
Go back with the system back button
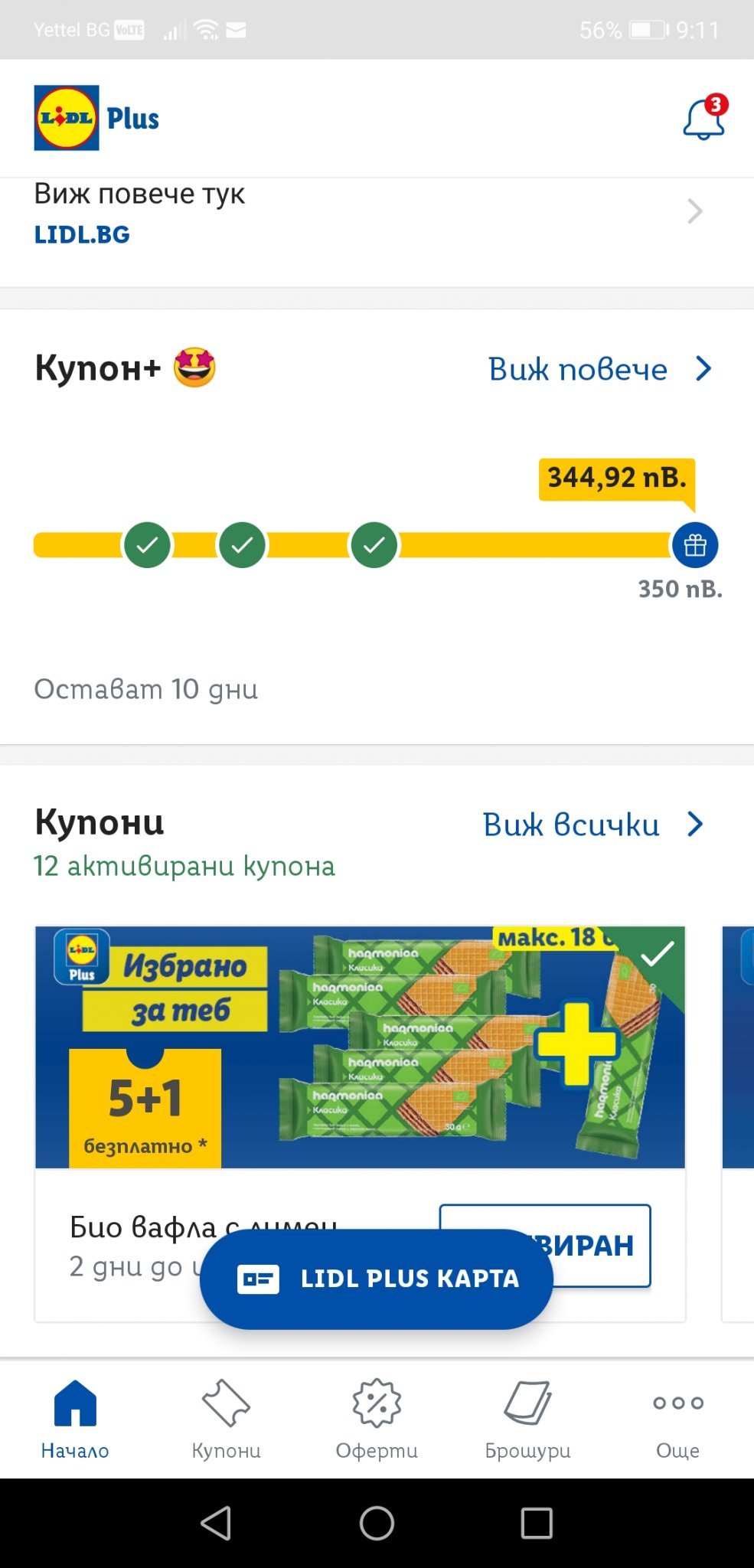pyautogui.click(x=216, y=1523)
